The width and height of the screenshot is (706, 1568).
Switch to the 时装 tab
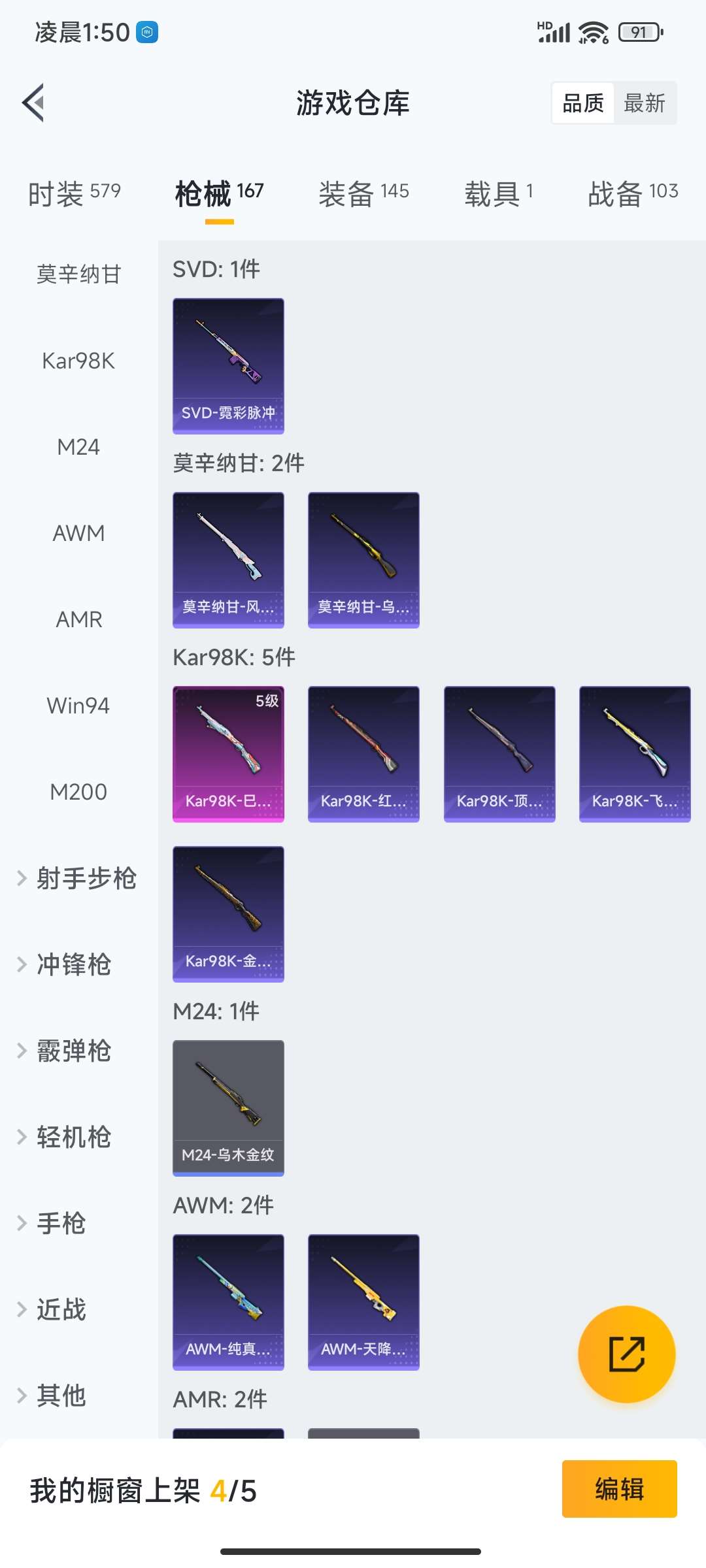click(74, 193)
